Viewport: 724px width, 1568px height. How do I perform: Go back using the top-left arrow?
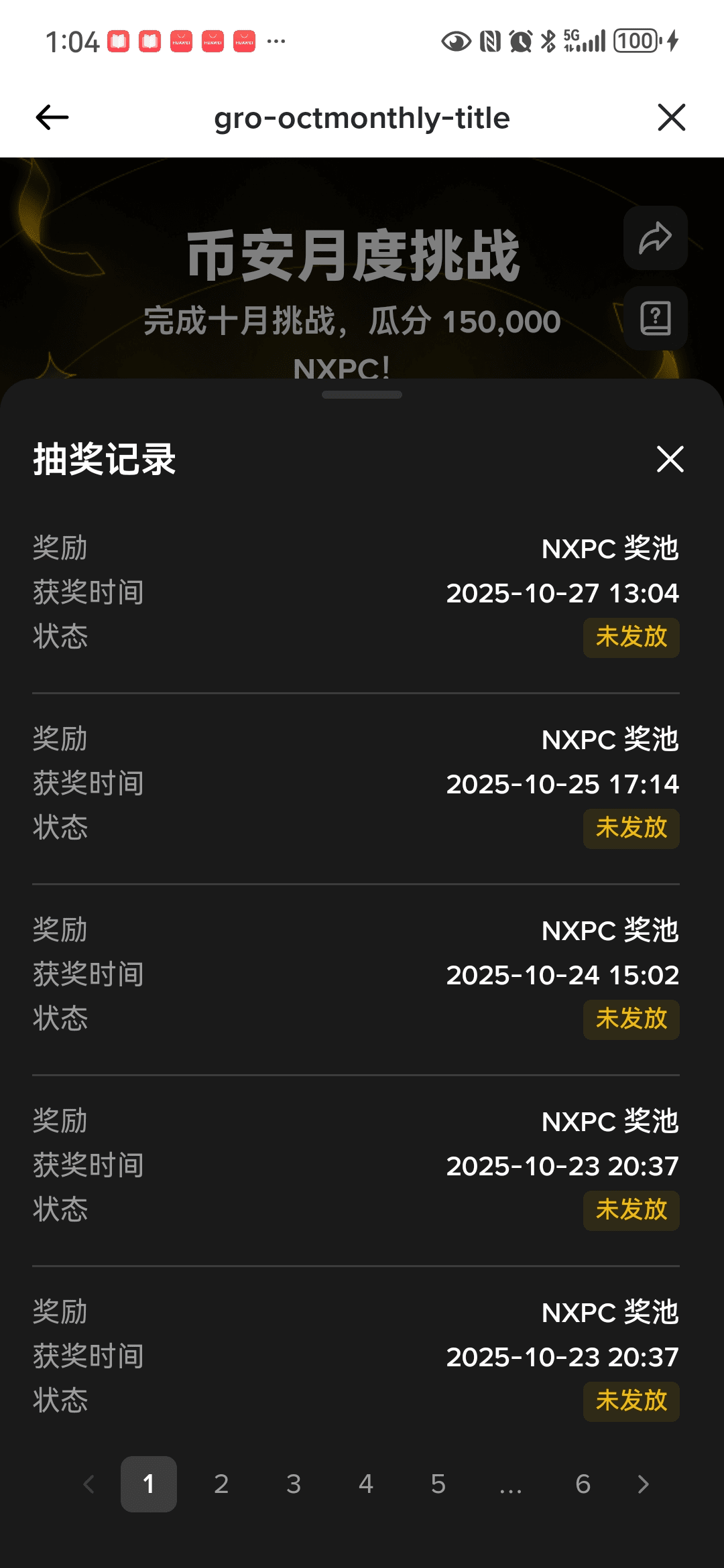[x=52, y=118]
